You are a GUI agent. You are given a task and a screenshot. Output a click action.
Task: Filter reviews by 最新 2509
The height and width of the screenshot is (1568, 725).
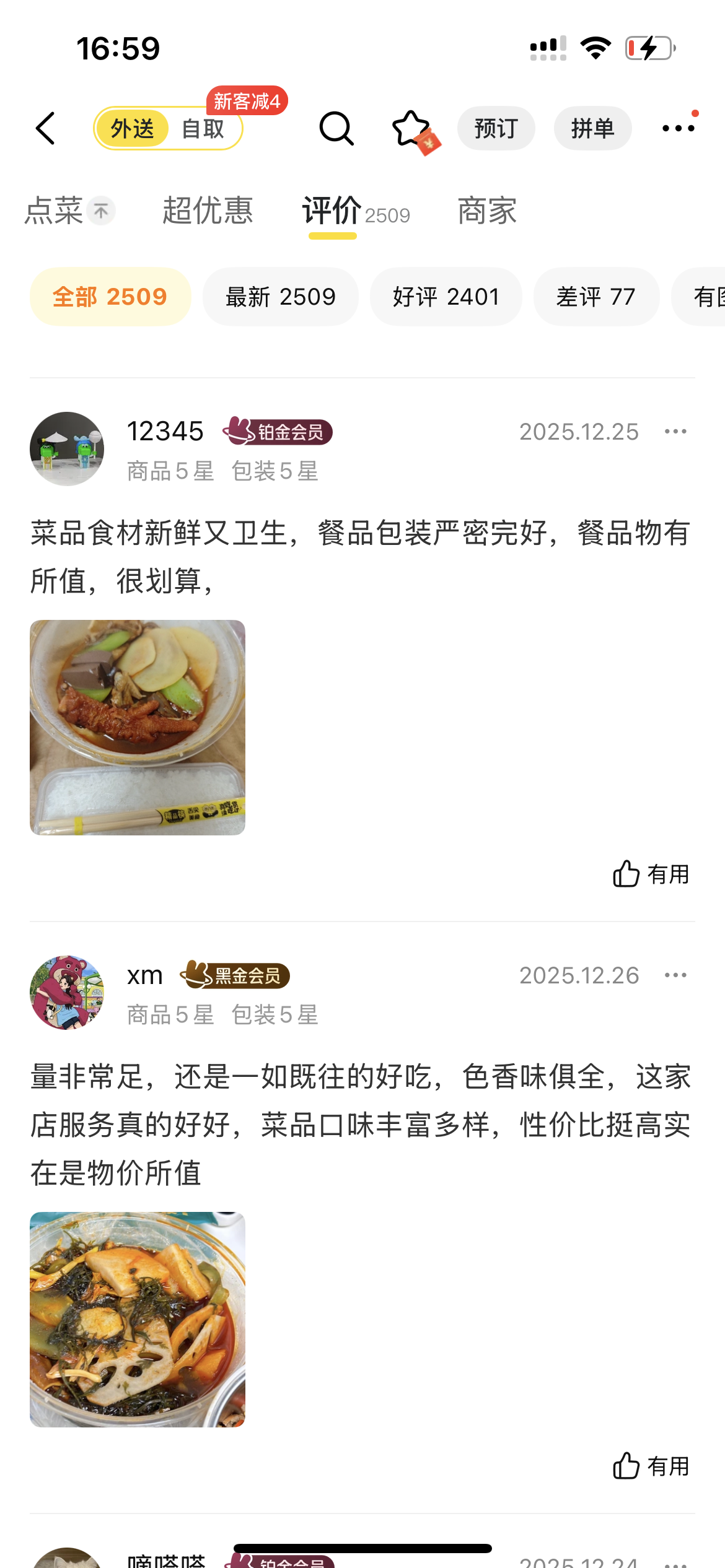[280, 297]
